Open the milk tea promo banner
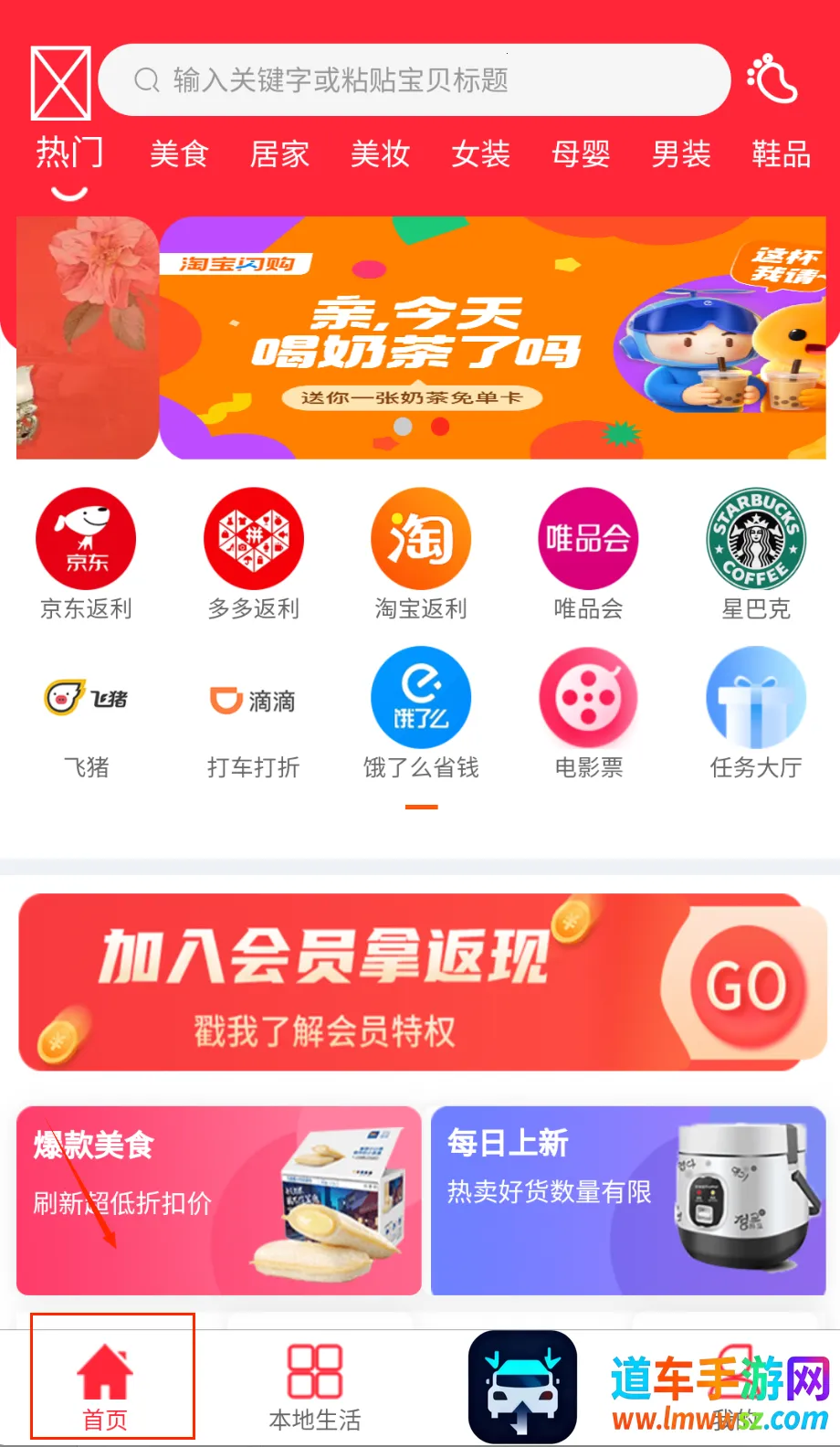The height and width of the screenshot is (1447, 840). coord(492,338)
